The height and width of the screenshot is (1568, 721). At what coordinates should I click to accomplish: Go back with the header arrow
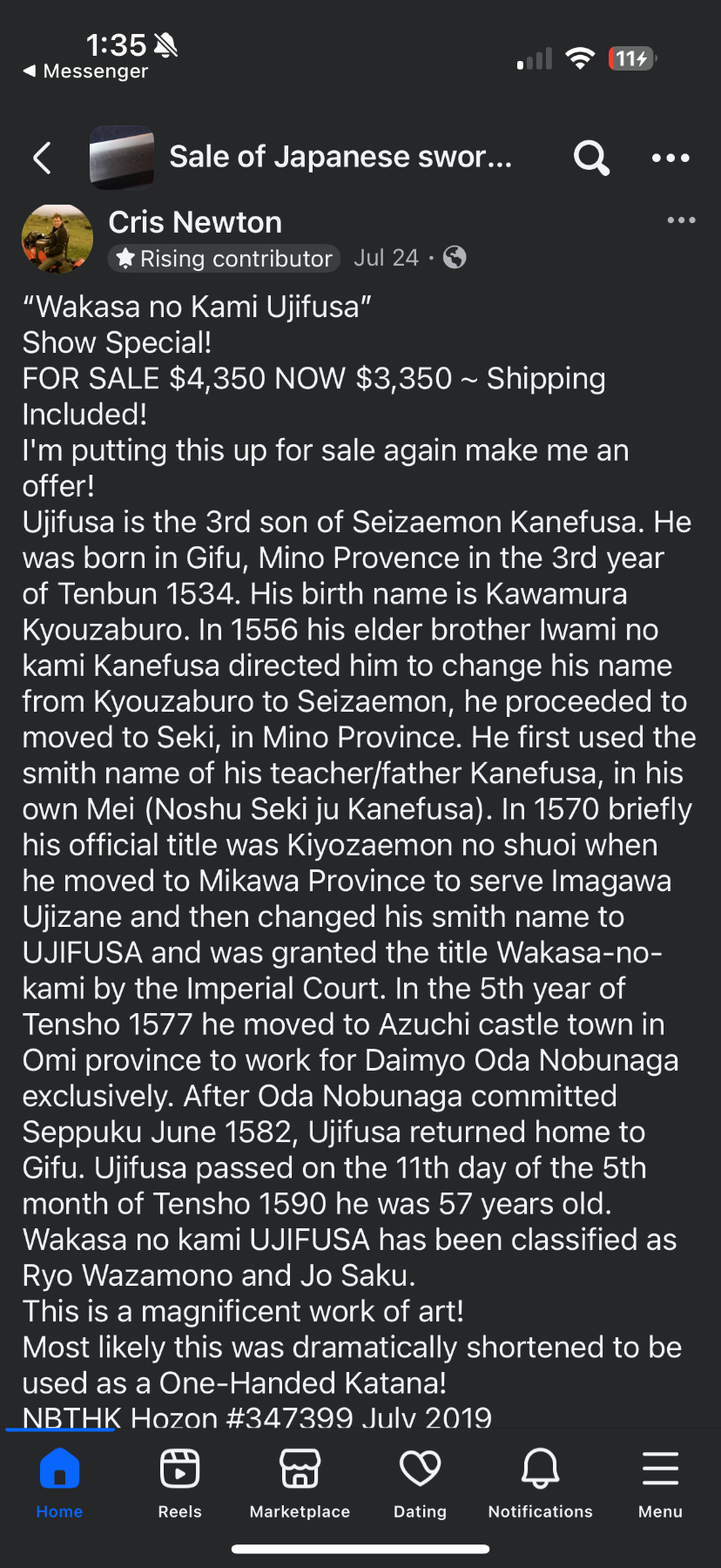42,158
